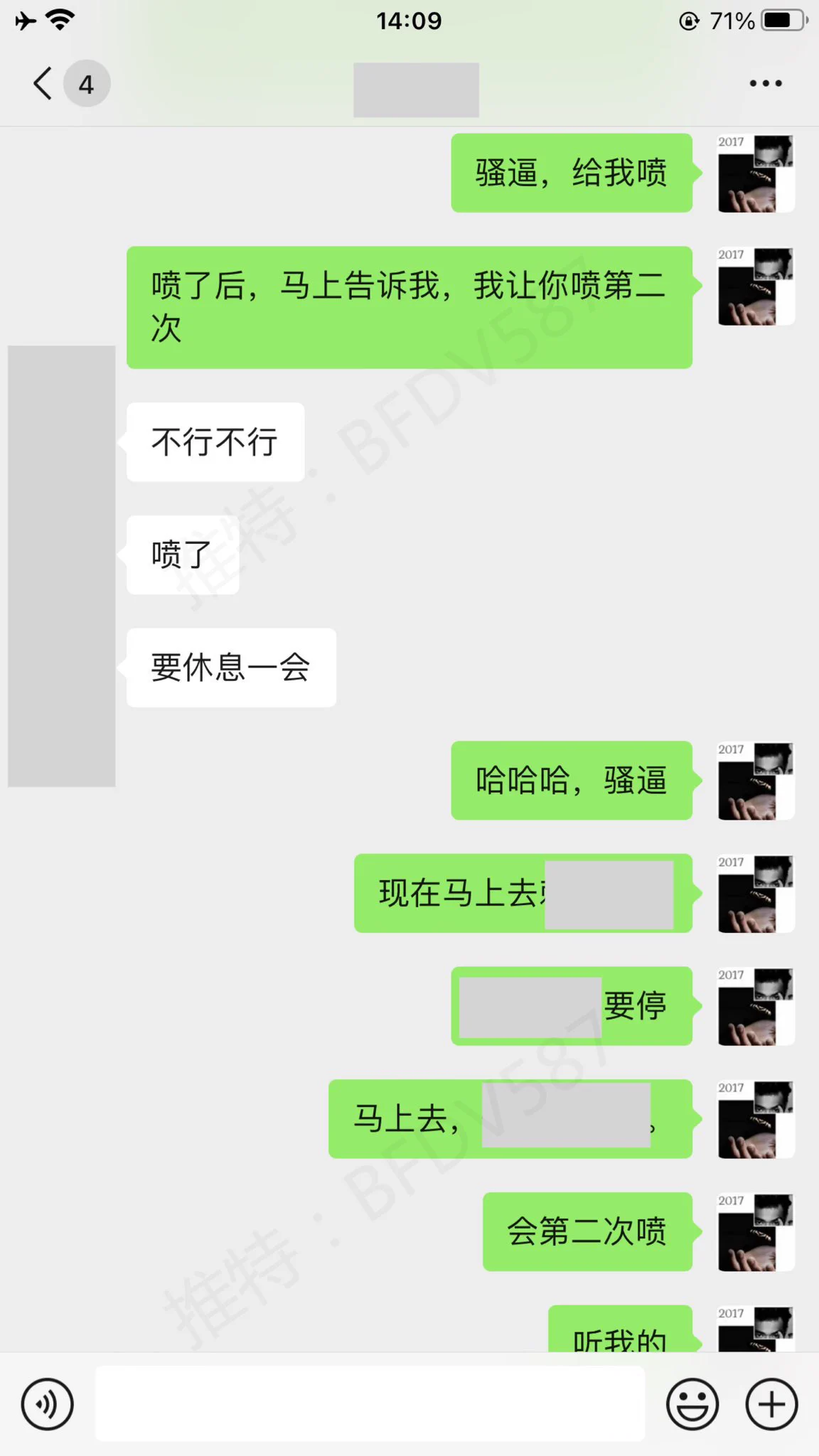Image resolution: width=819 pixels, height=1456 pixels.
Task: Open the emoji sticker panel
Action: (x=692, y=1404)
